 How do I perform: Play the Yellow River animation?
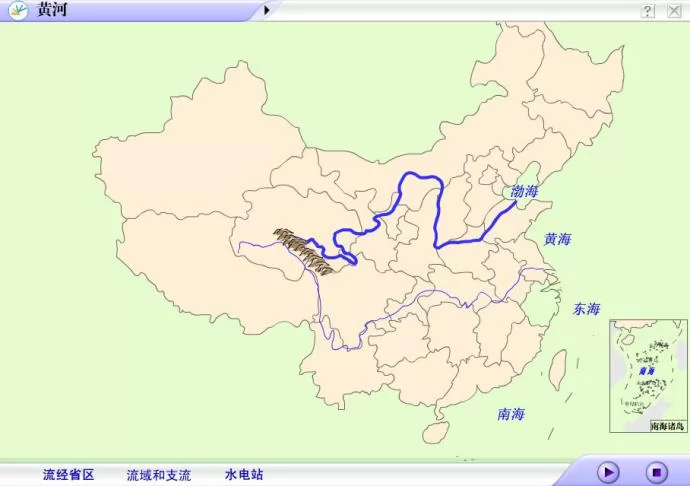click(x=608, y=471)
